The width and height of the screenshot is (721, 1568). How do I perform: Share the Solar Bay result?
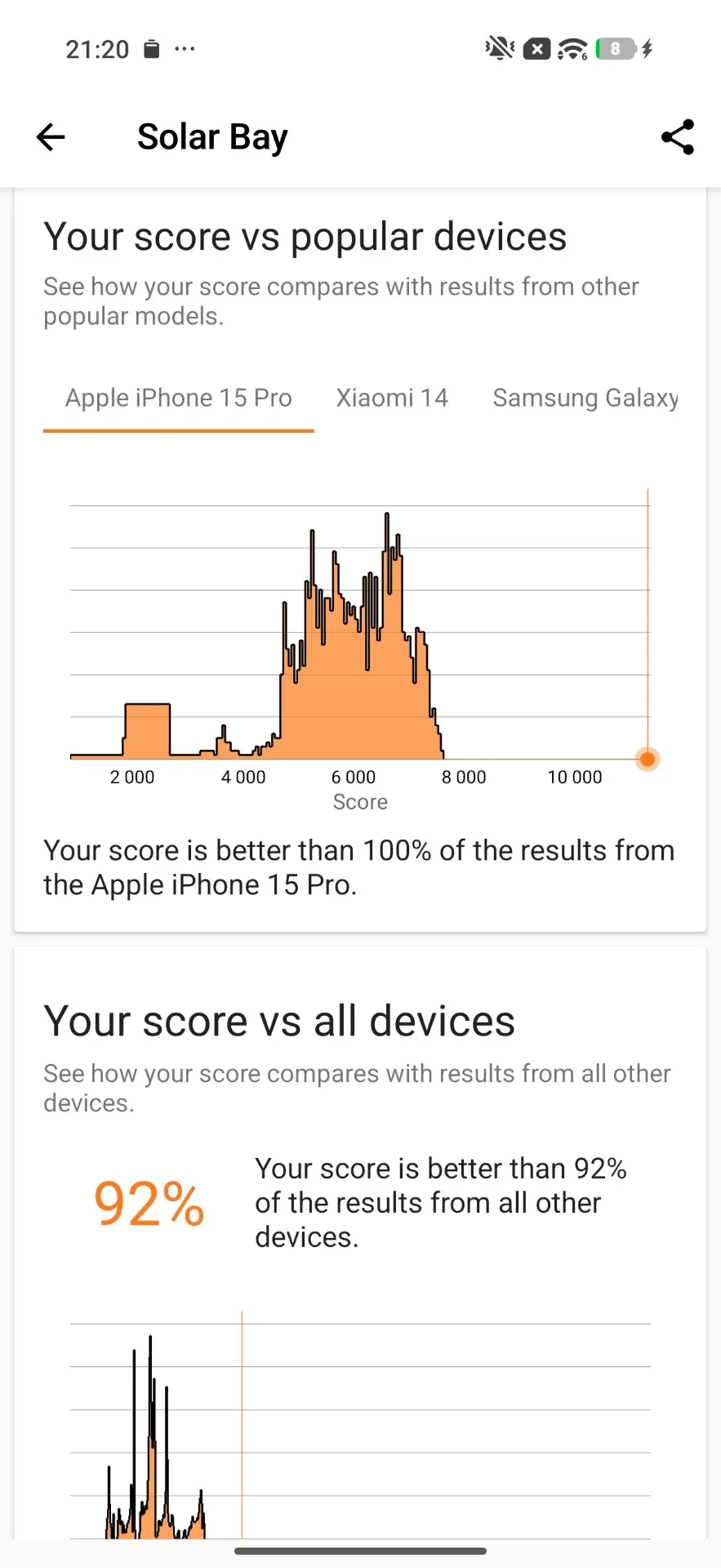tap(678, 137)
